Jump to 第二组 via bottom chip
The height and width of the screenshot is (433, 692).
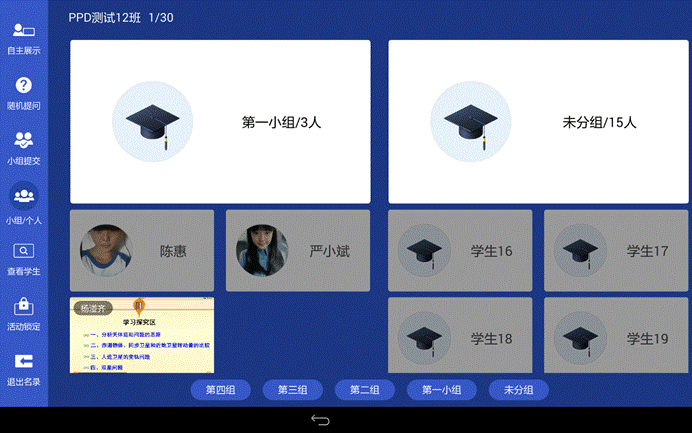(365, 390)
